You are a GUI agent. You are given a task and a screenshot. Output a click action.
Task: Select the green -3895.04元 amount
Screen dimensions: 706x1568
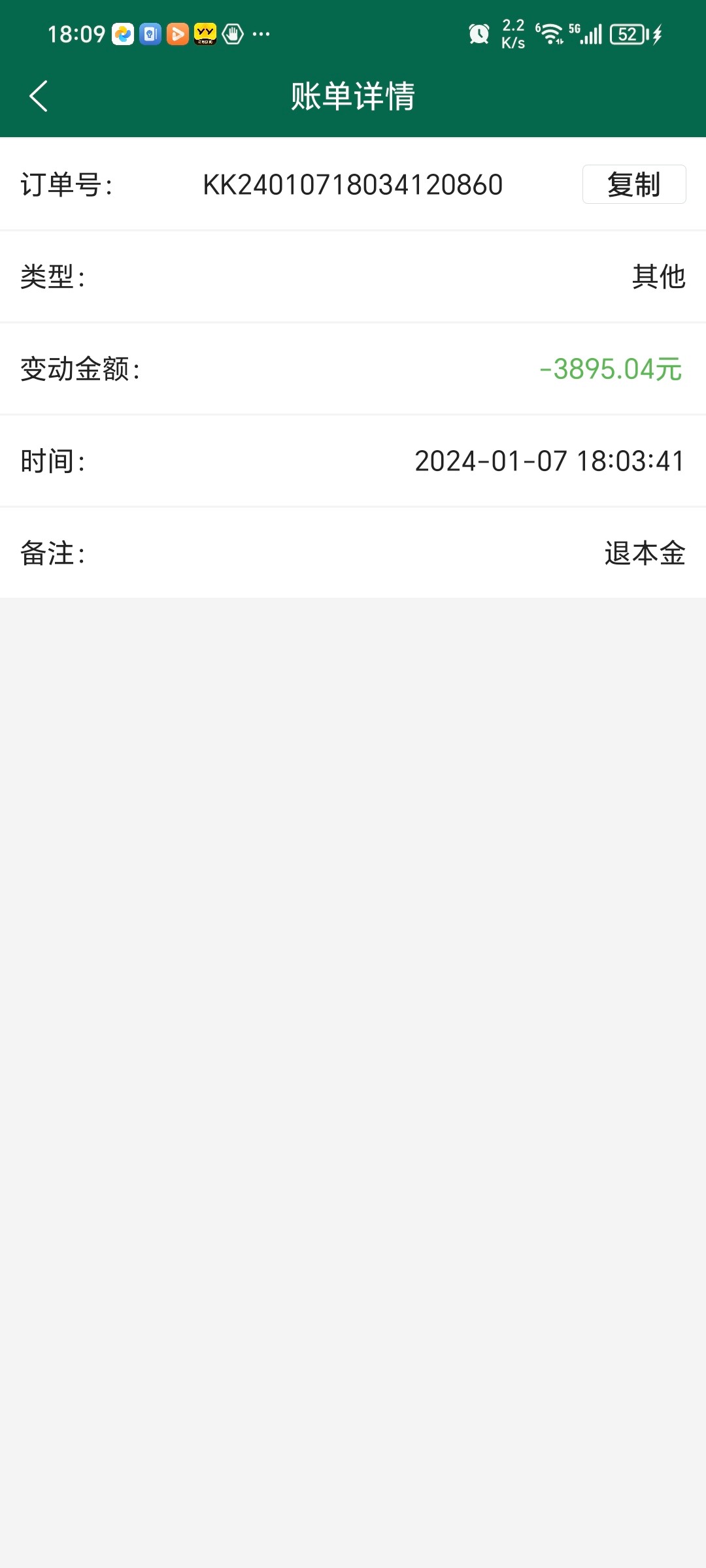tap(610, 370)
